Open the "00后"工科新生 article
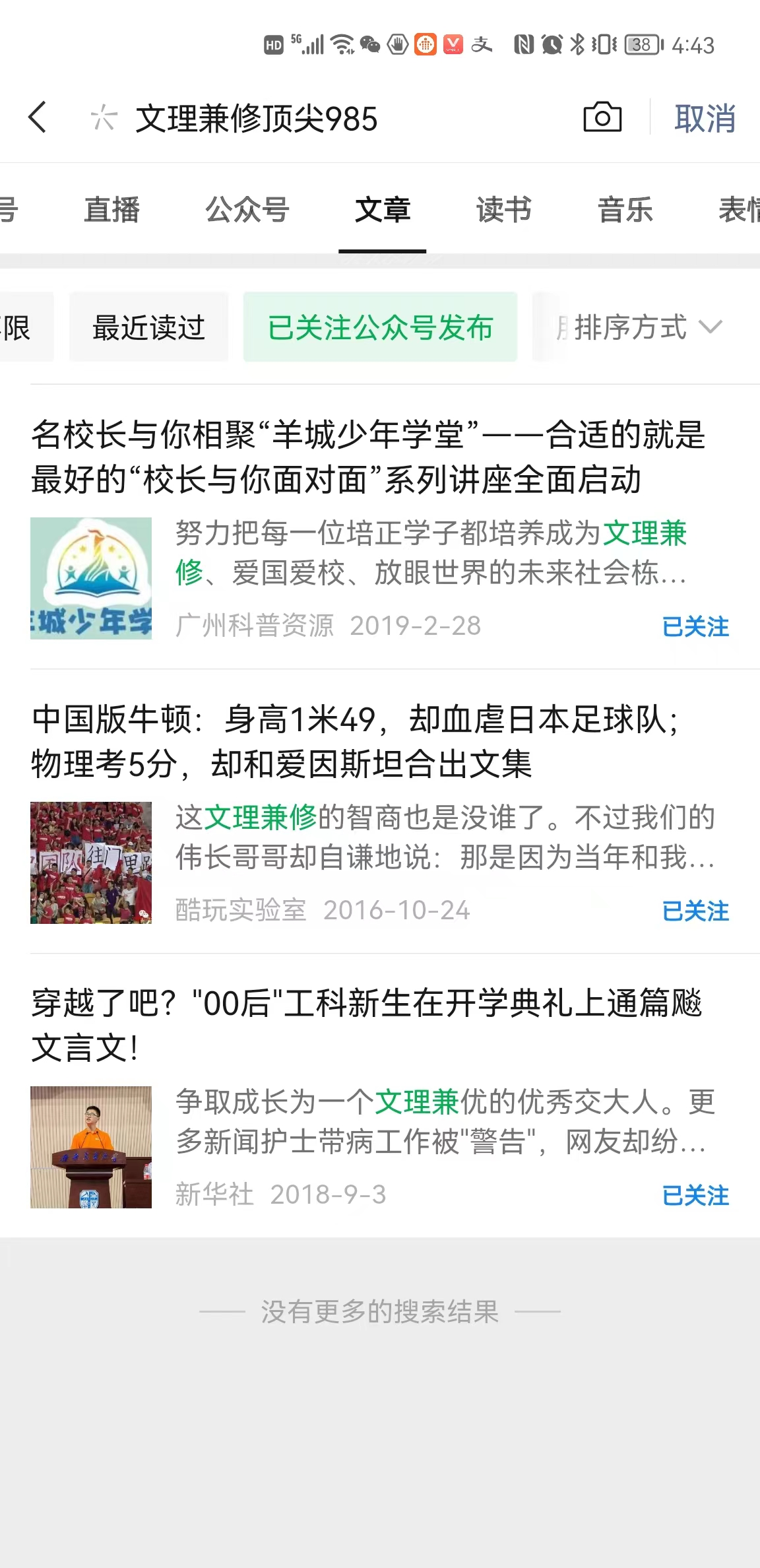Image resolution: width=760 pixels, height=1568 pixels. pyautogui.click(x=366, y=1025)
